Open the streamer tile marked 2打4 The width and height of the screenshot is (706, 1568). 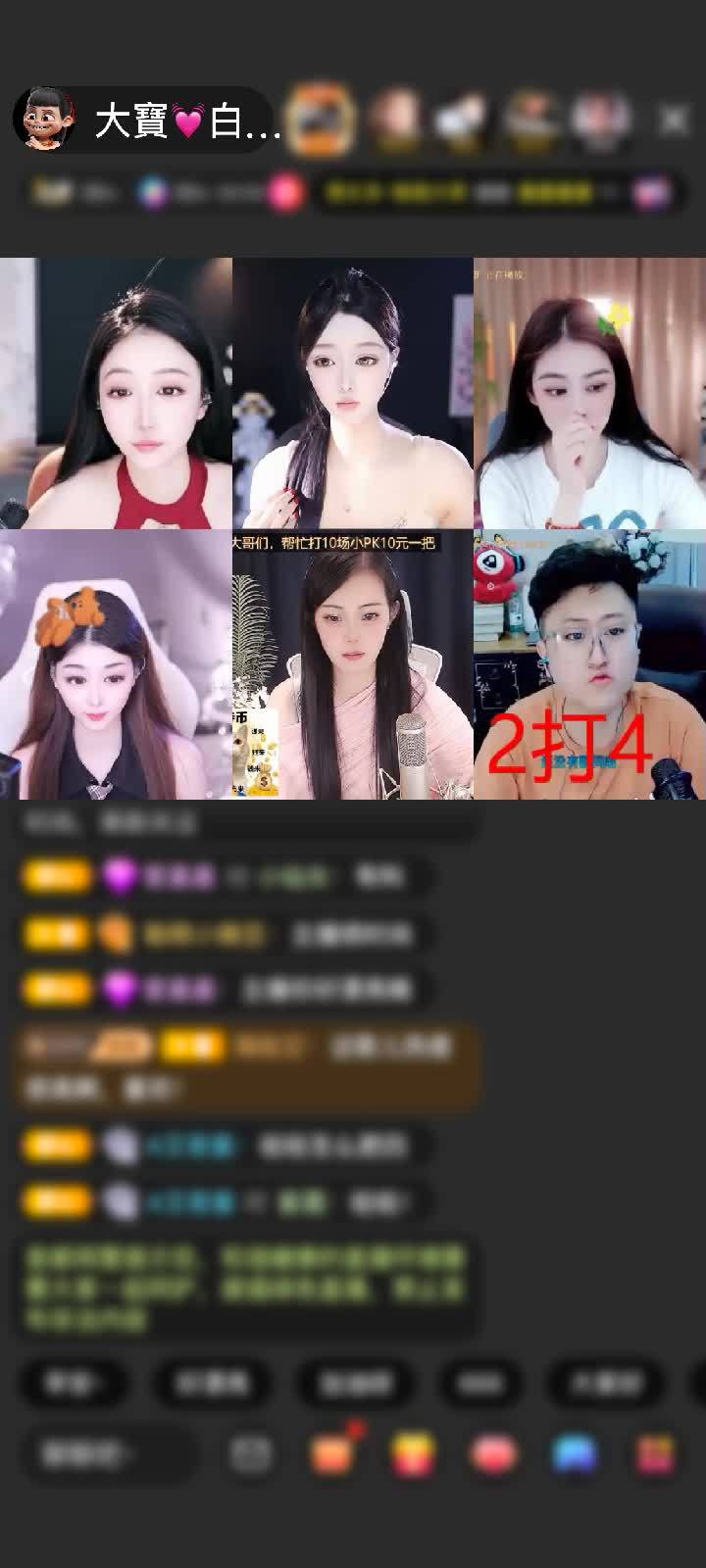coord(588,664)
